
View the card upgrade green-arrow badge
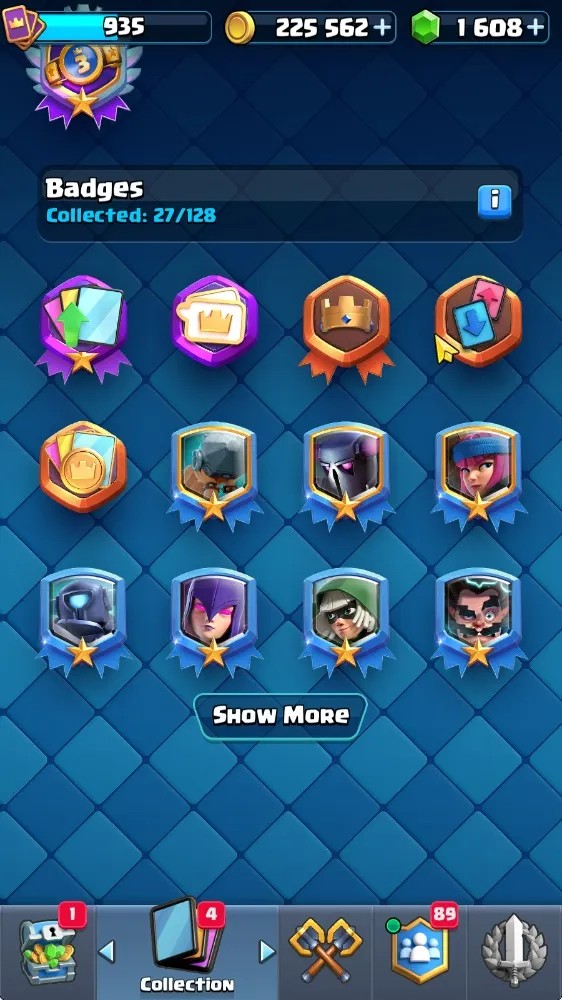coord(83,327)
